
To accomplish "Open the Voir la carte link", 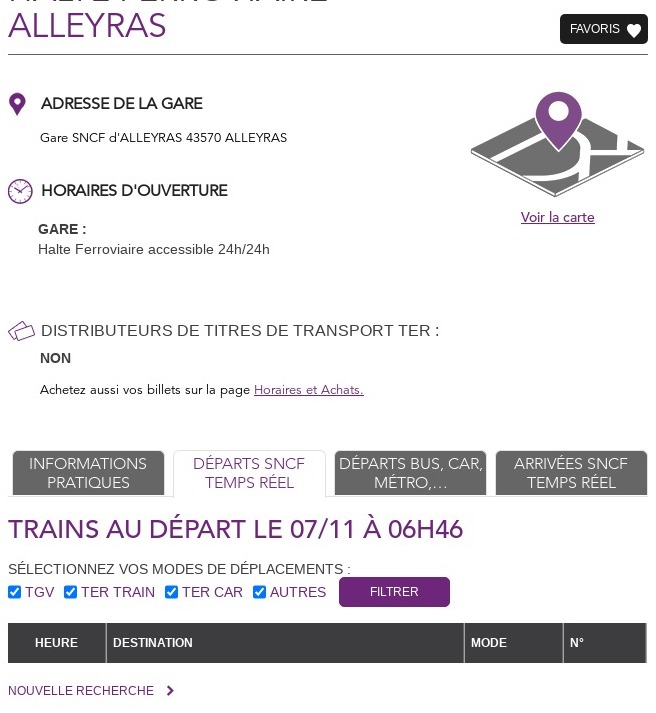I will click(557, 218).
